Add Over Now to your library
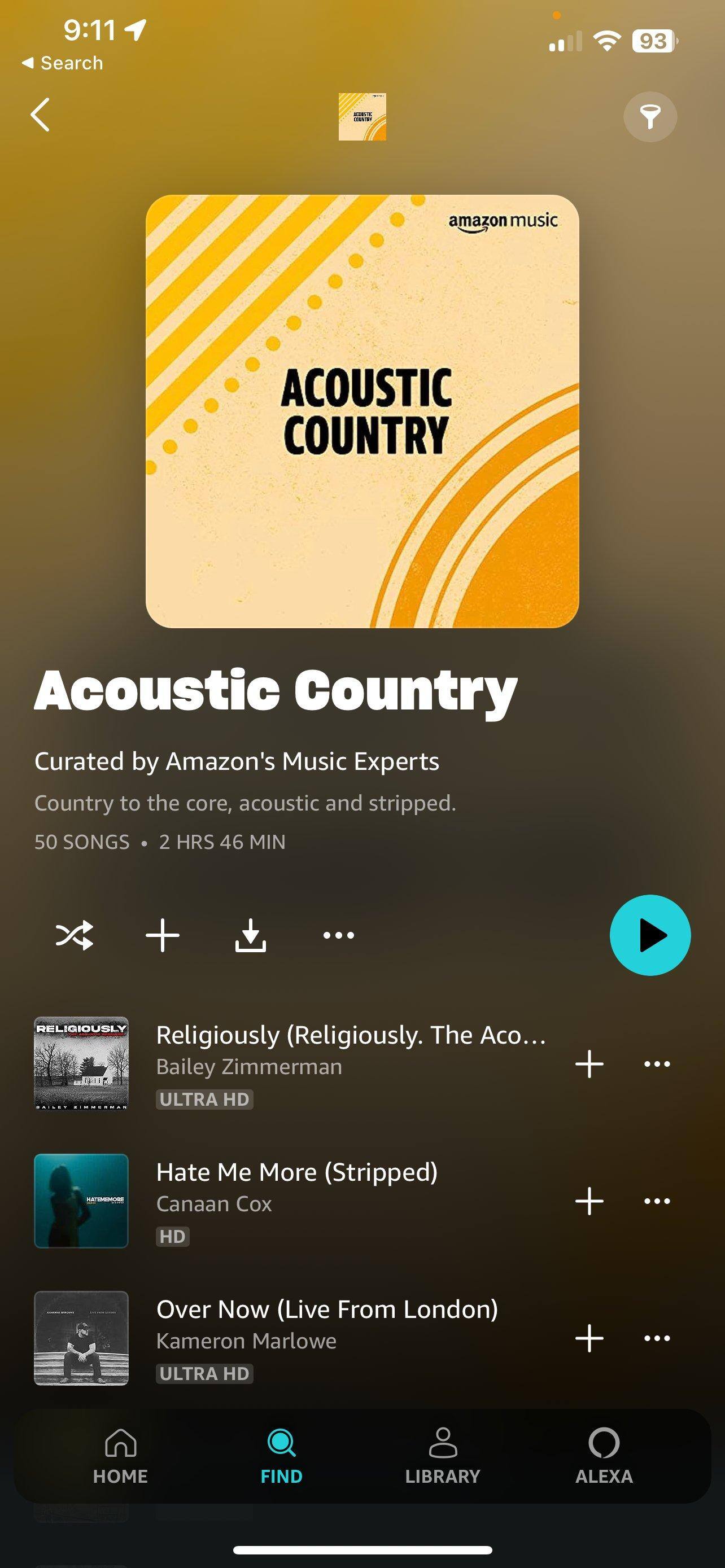The image size is (725, 1568). 589,1338
